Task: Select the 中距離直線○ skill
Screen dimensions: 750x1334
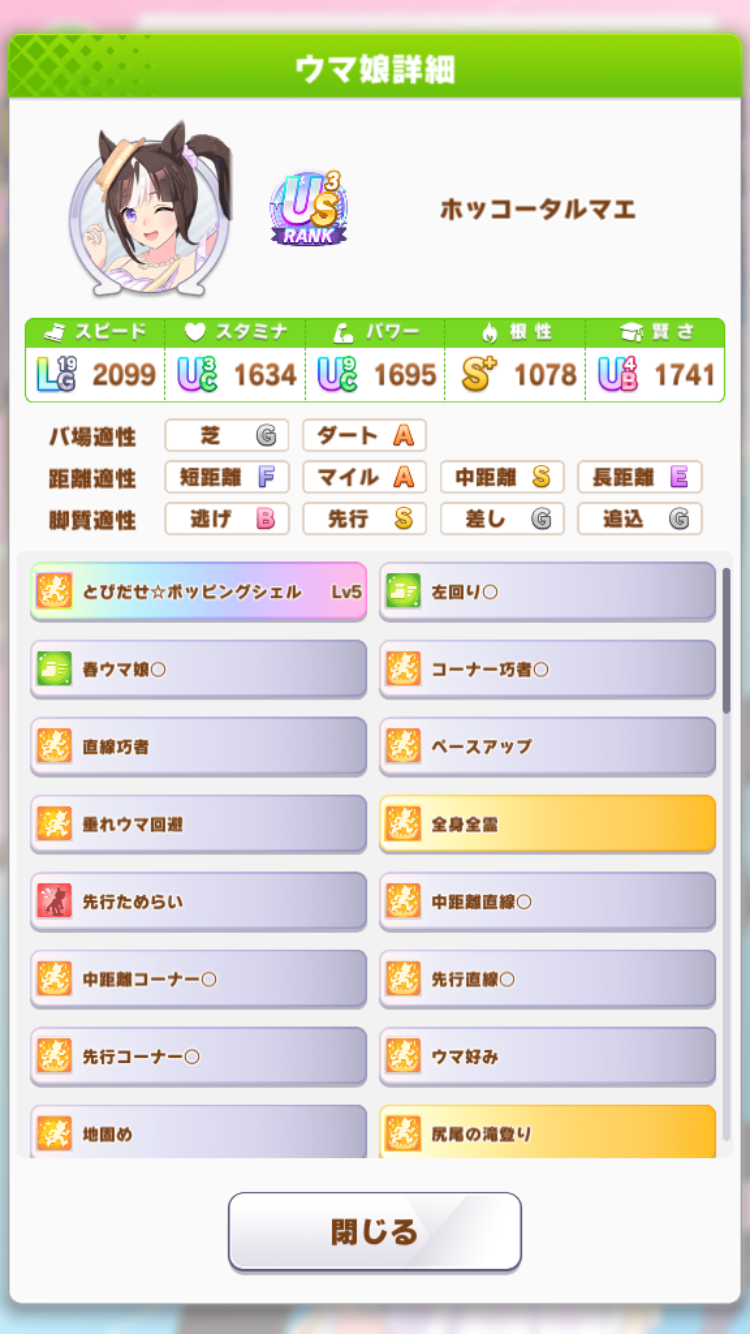Action: 547,901
